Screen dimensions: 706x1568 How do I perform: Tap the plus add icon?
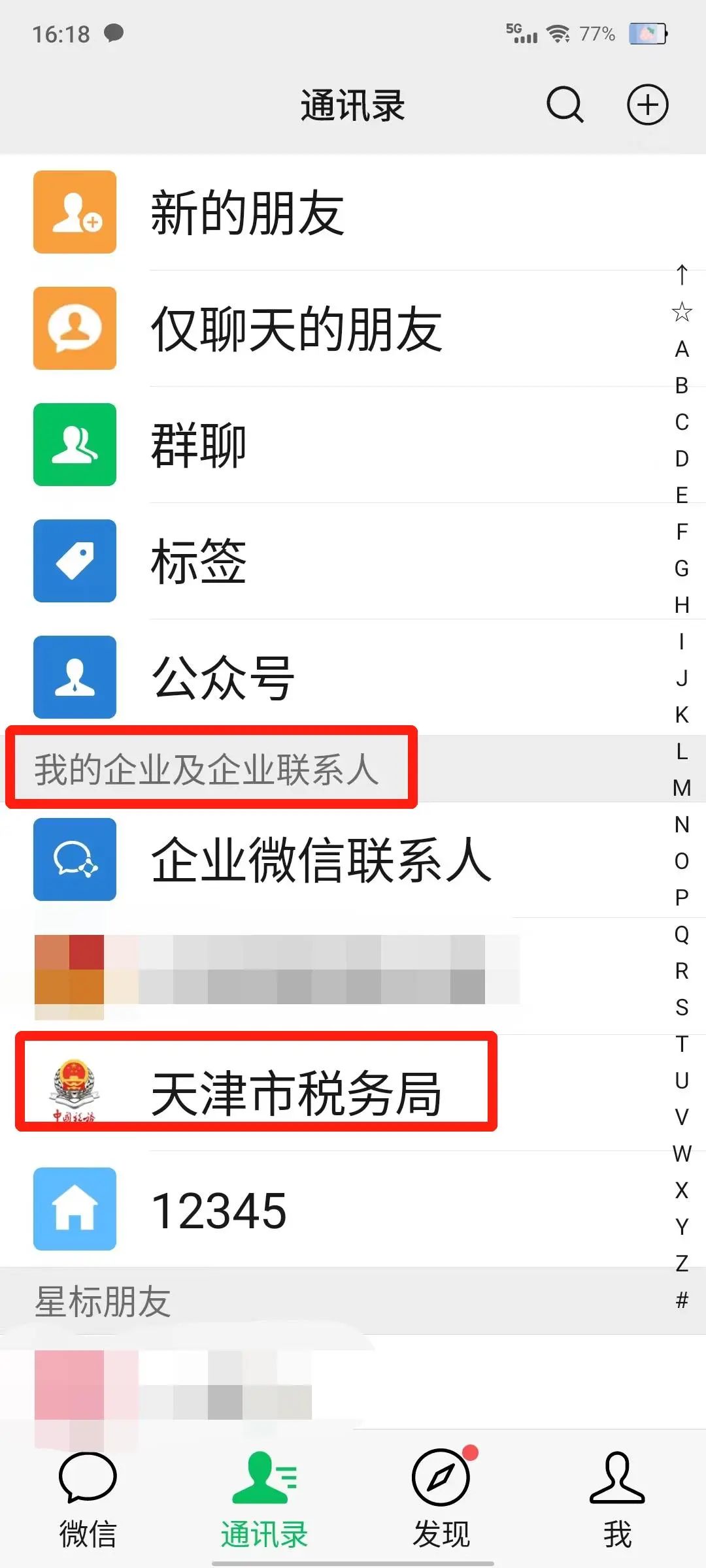647,105
